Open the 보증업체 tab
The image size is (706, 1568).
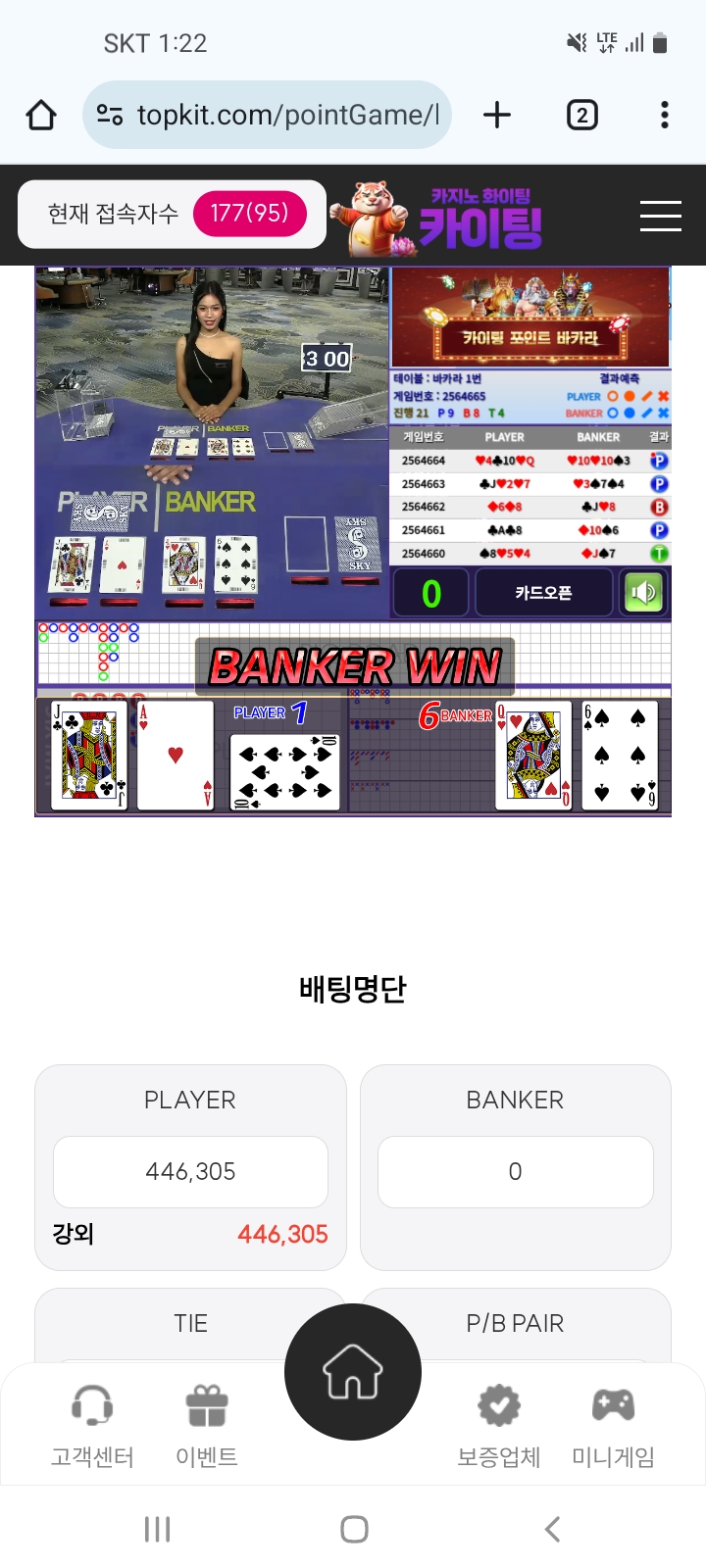499,1426
